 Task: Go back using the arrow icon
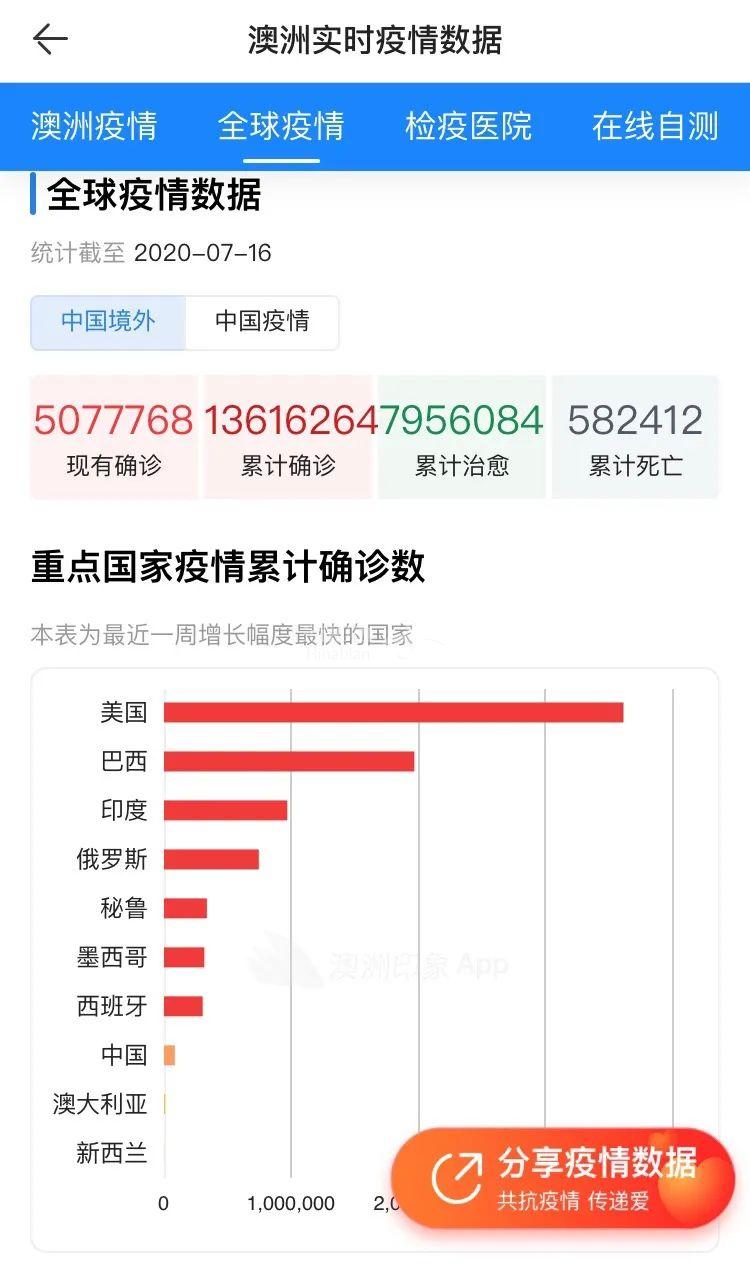(x=49, y=40)
